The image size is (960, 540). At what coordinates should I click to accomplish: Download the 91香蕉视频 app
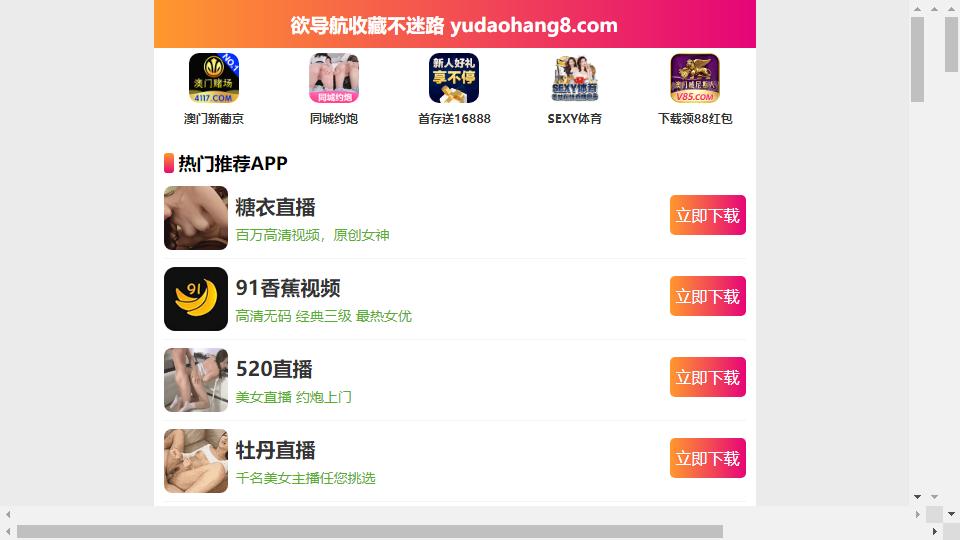click(x=707, y=296)
